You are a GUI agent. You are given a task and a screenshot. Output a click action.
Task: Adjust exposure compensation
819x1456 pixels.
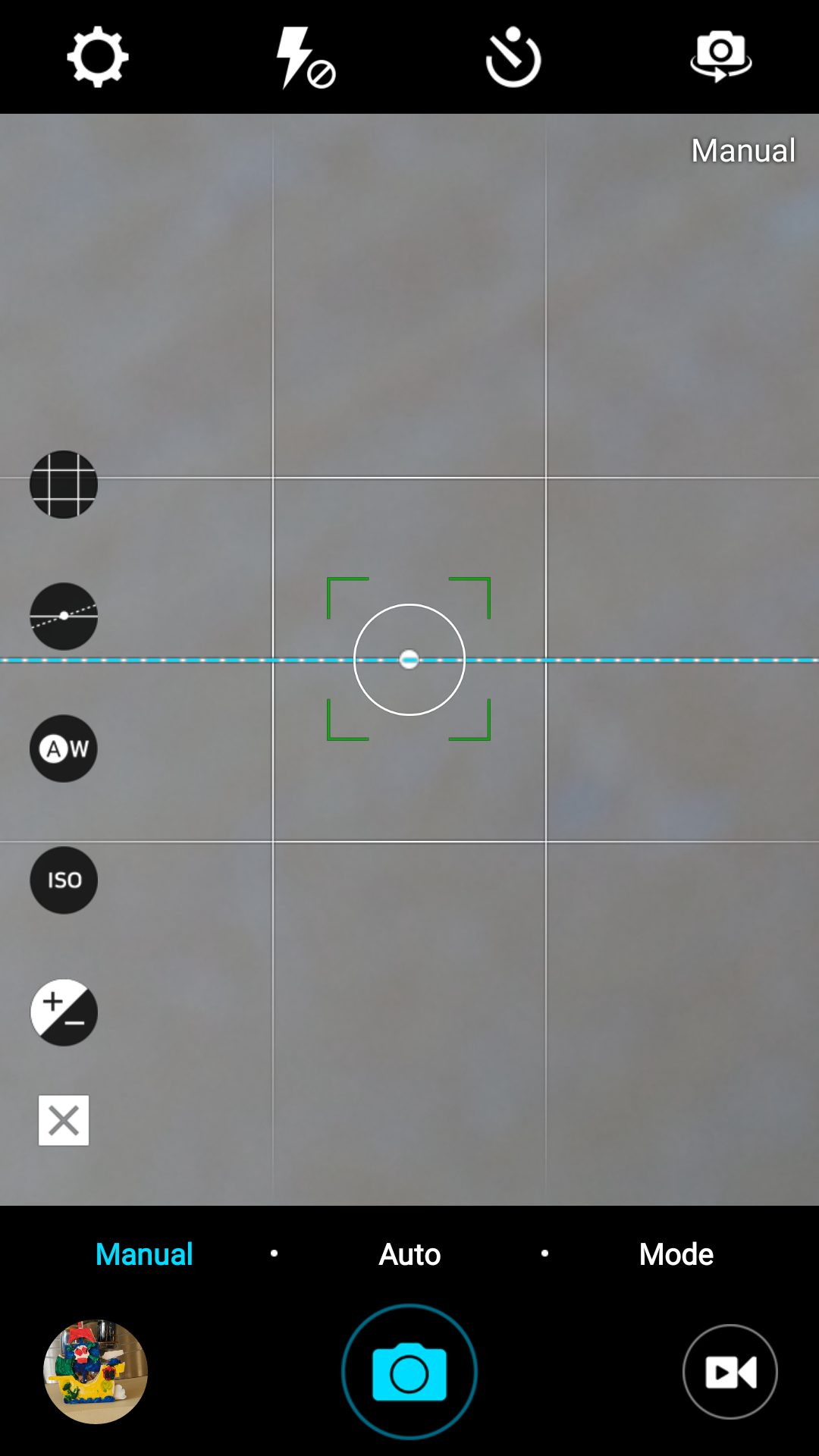click(64, 1012)
